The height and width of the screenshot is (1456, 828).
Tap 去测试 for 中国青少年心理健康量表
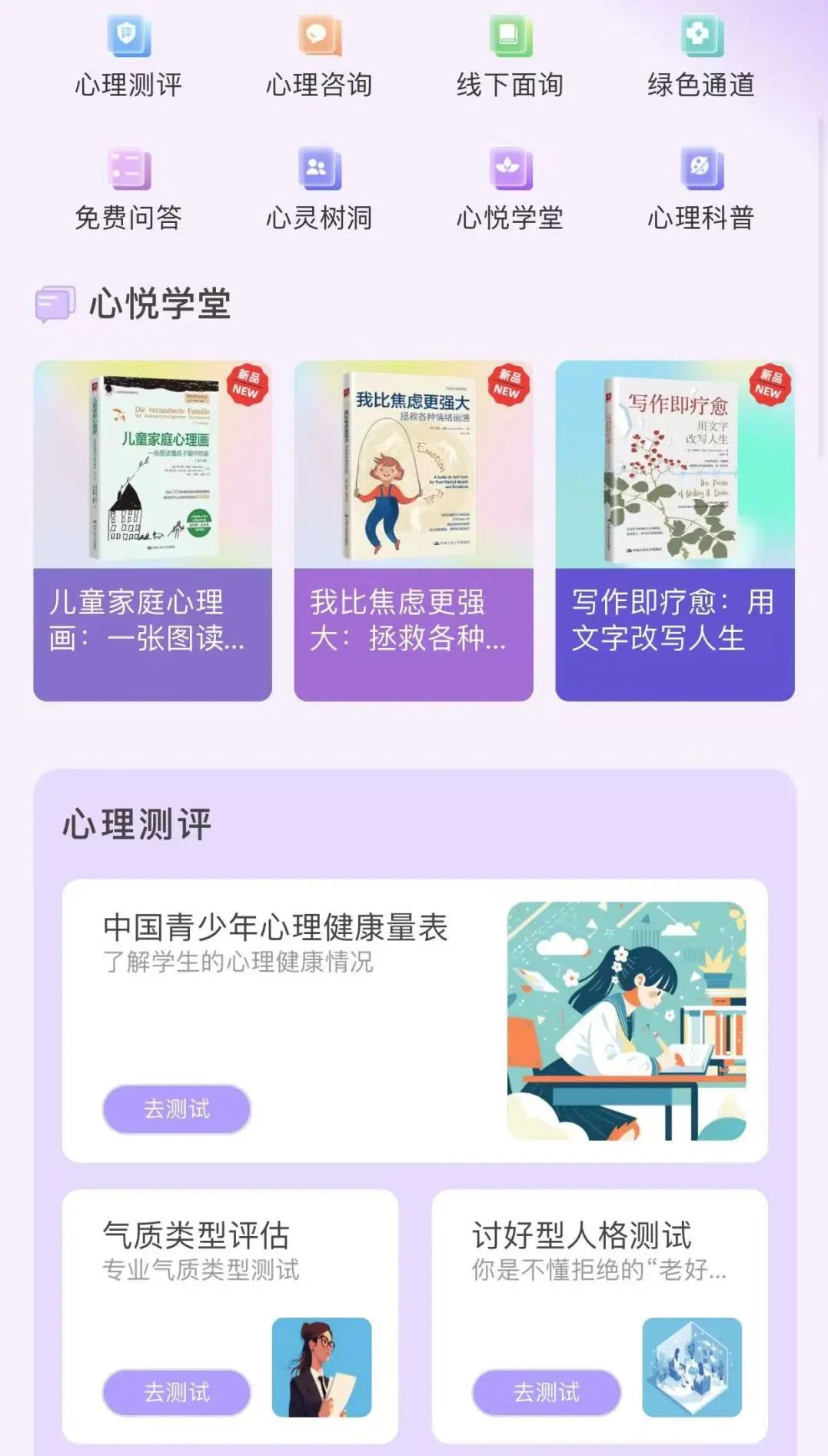[177, 1109]
